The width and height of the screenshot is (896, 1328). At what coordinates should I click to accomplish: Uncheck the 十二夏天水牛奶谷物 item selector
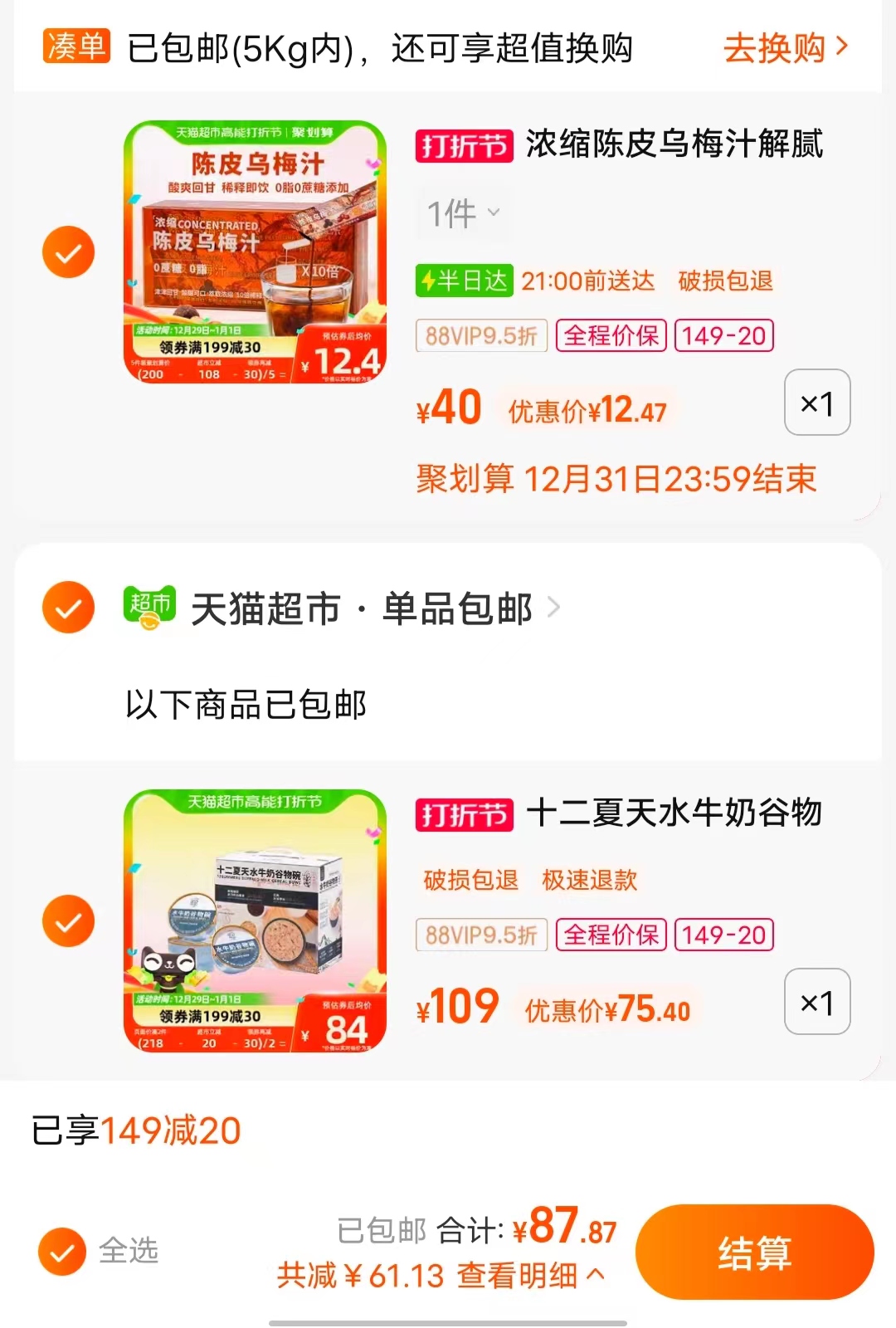(x=69, y=920)
